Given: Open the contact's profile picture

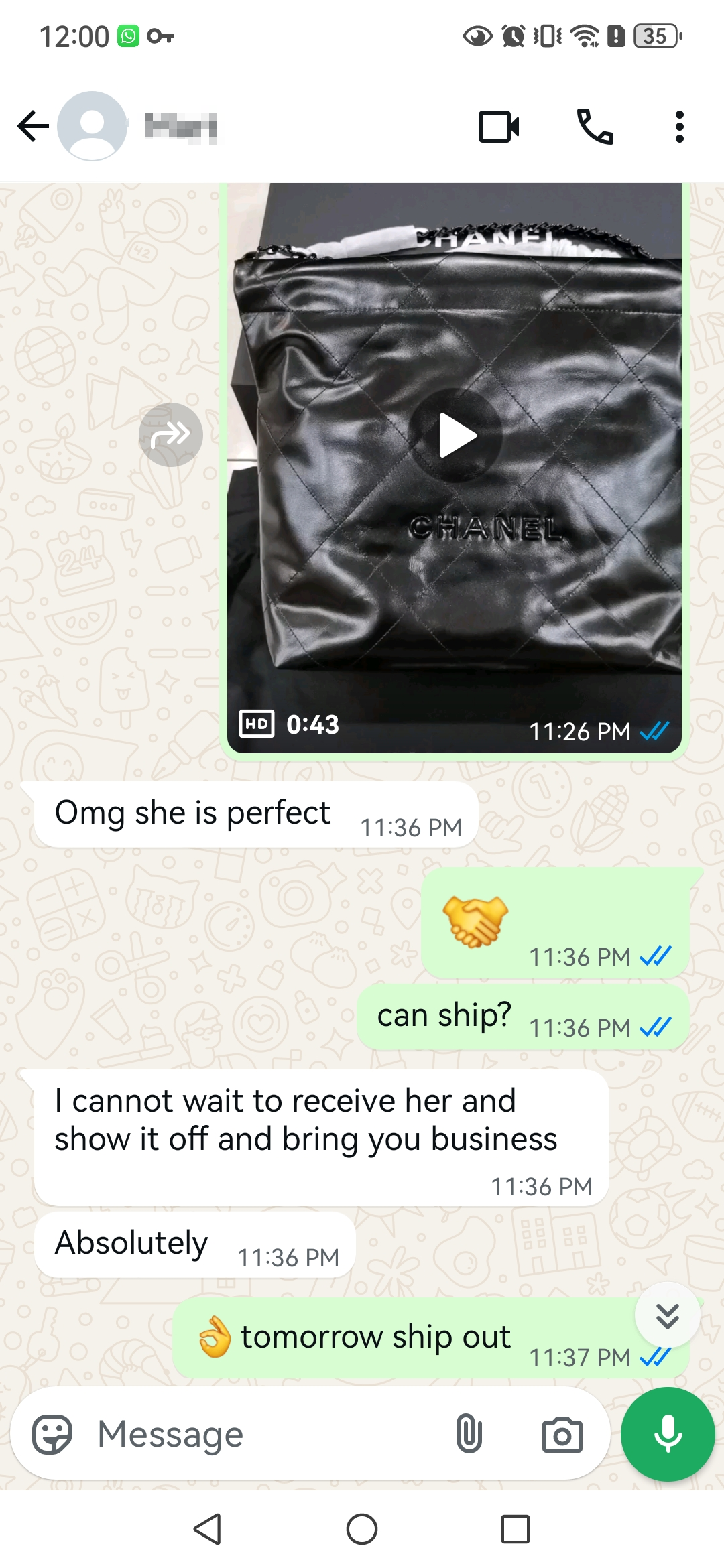Looking at the screenshot, I should 93,126.
